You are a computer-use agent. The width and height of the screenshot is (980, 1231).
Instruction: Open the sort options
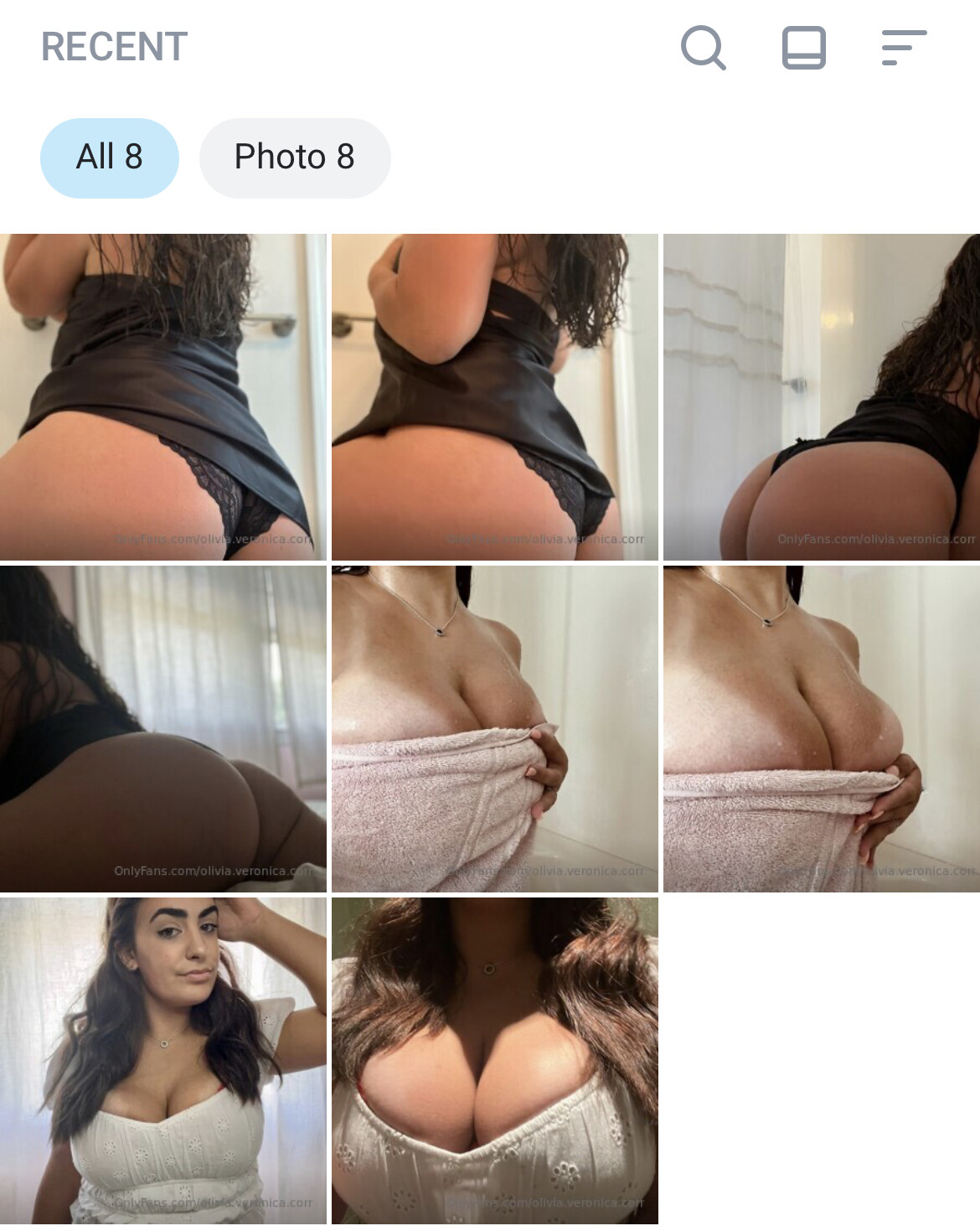click(904, 48)
